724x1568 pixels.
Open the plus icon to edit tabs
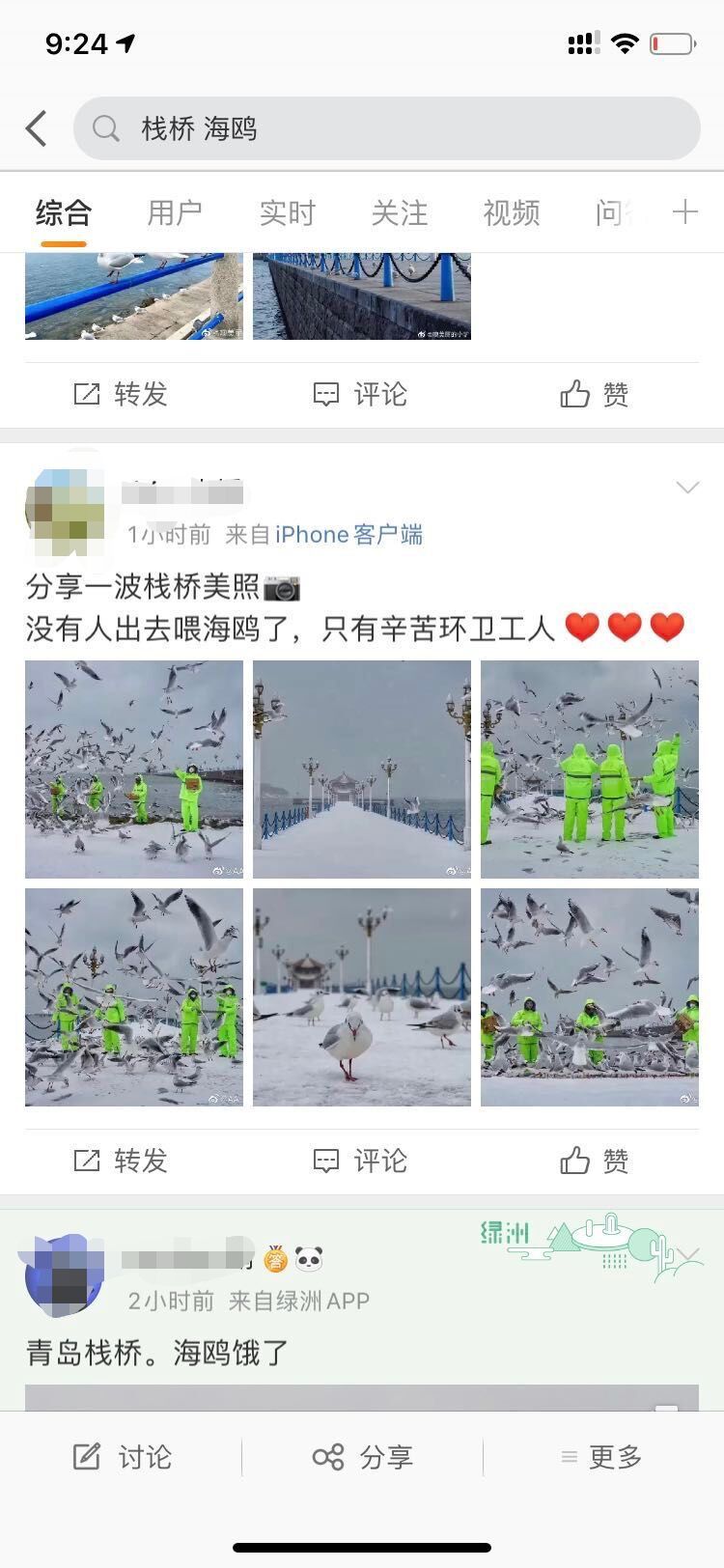[684, 212]
